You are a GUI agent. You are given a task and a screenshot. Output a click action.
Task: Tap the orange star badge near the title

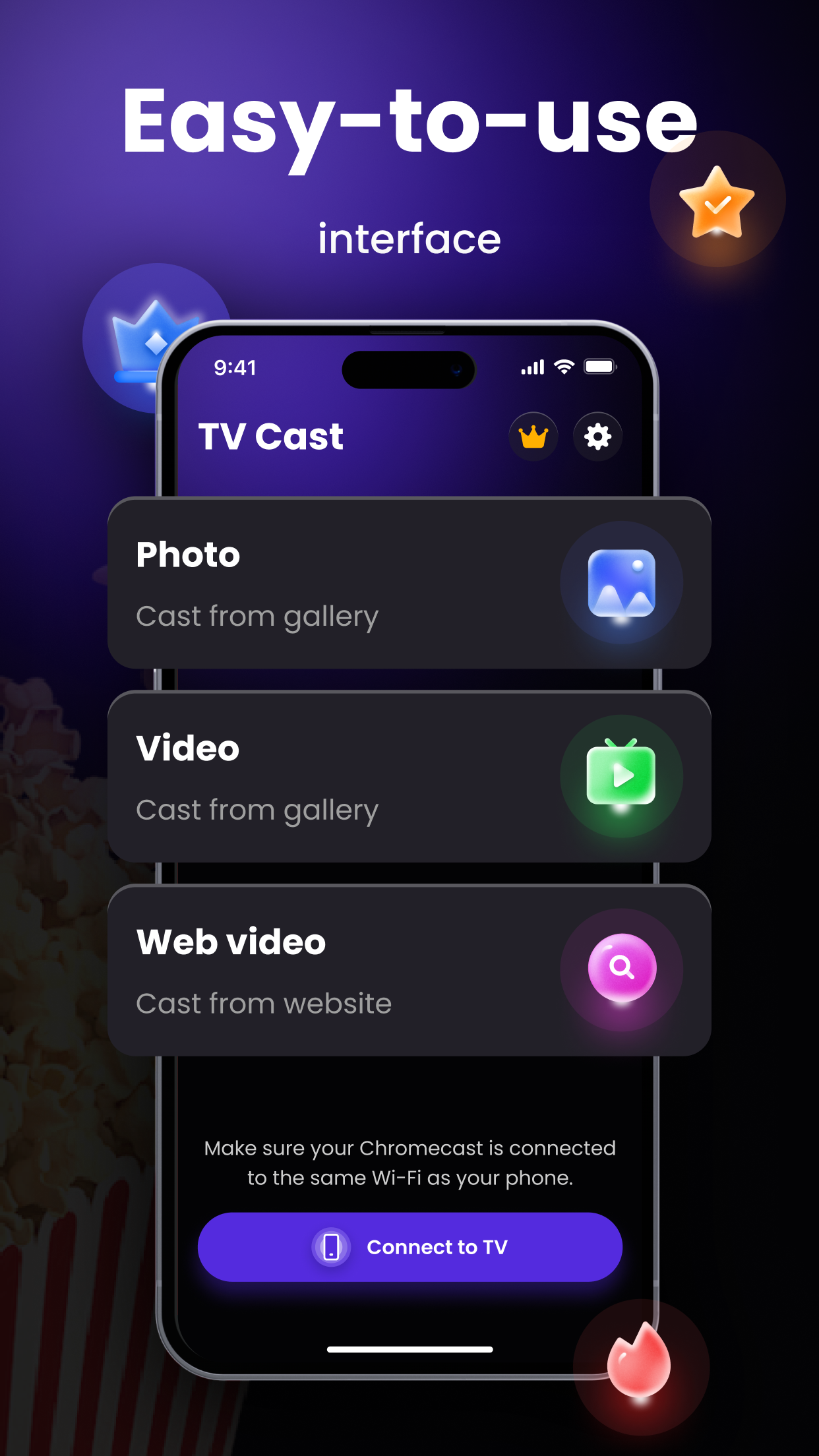717,202
